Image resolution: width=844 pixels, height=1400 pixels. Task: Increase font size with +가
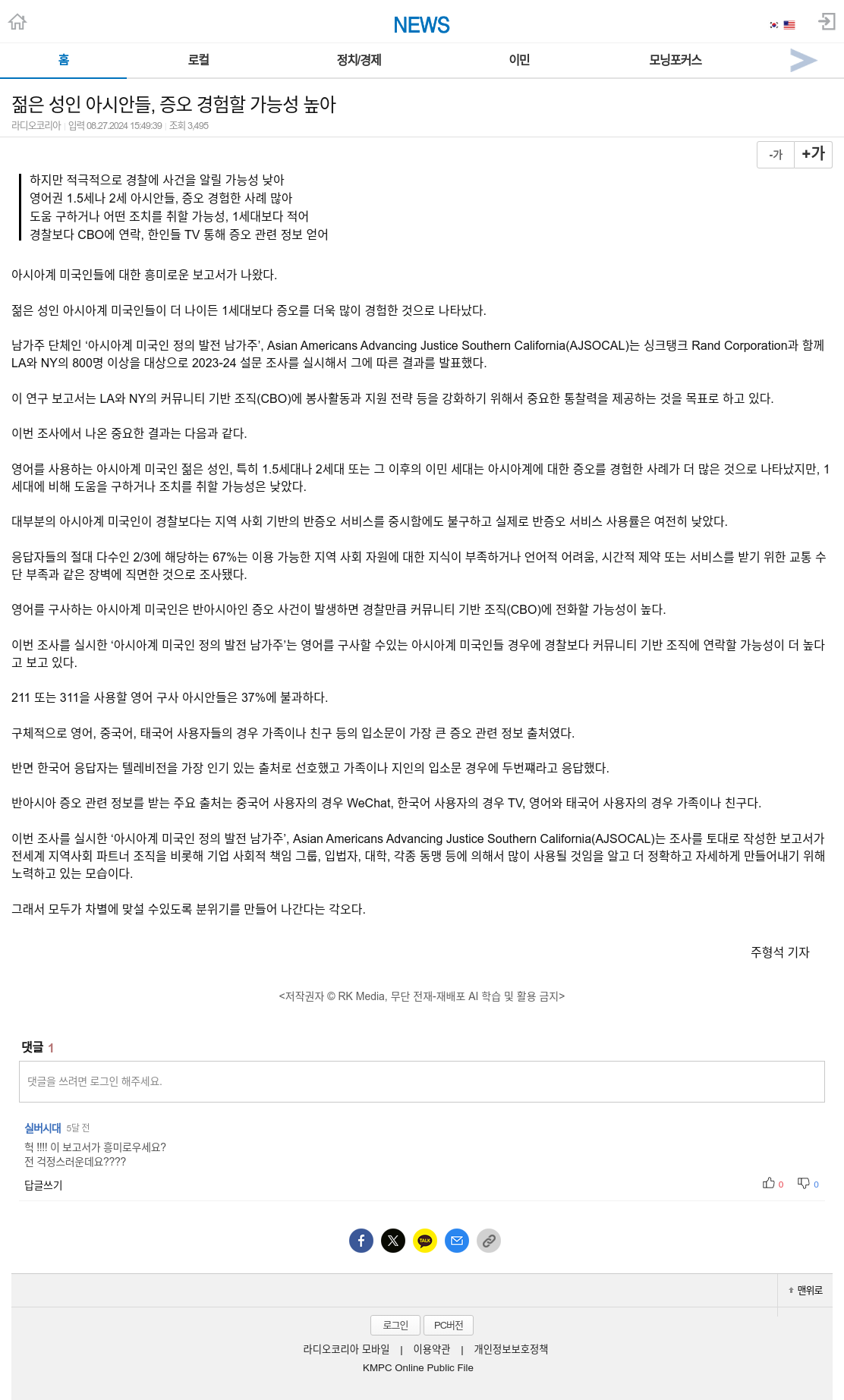coord(814,155)
